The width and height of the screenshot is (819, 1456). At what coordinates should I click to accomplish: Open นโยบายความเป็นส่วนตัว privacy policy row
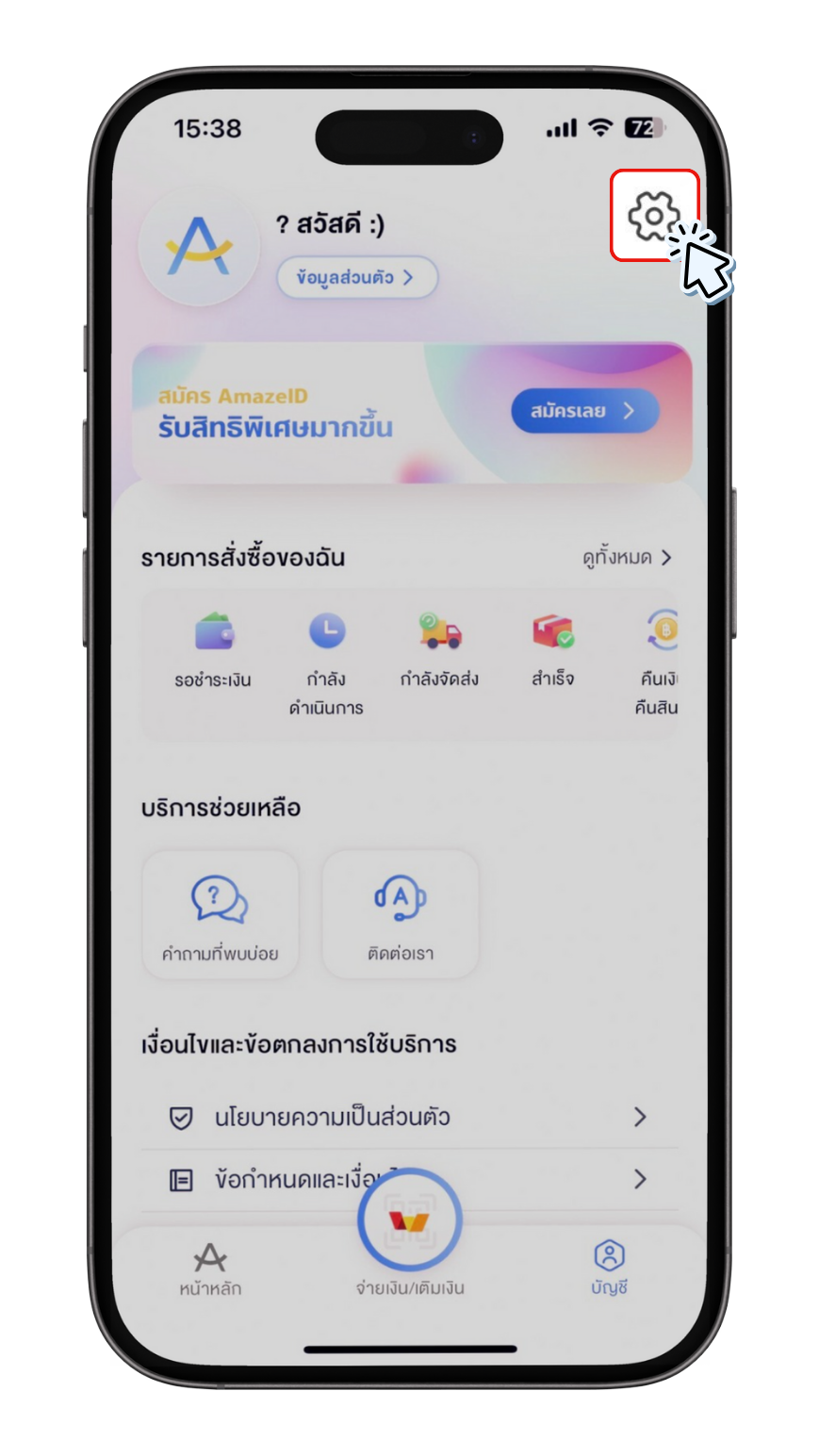(x=409, y=1118)
